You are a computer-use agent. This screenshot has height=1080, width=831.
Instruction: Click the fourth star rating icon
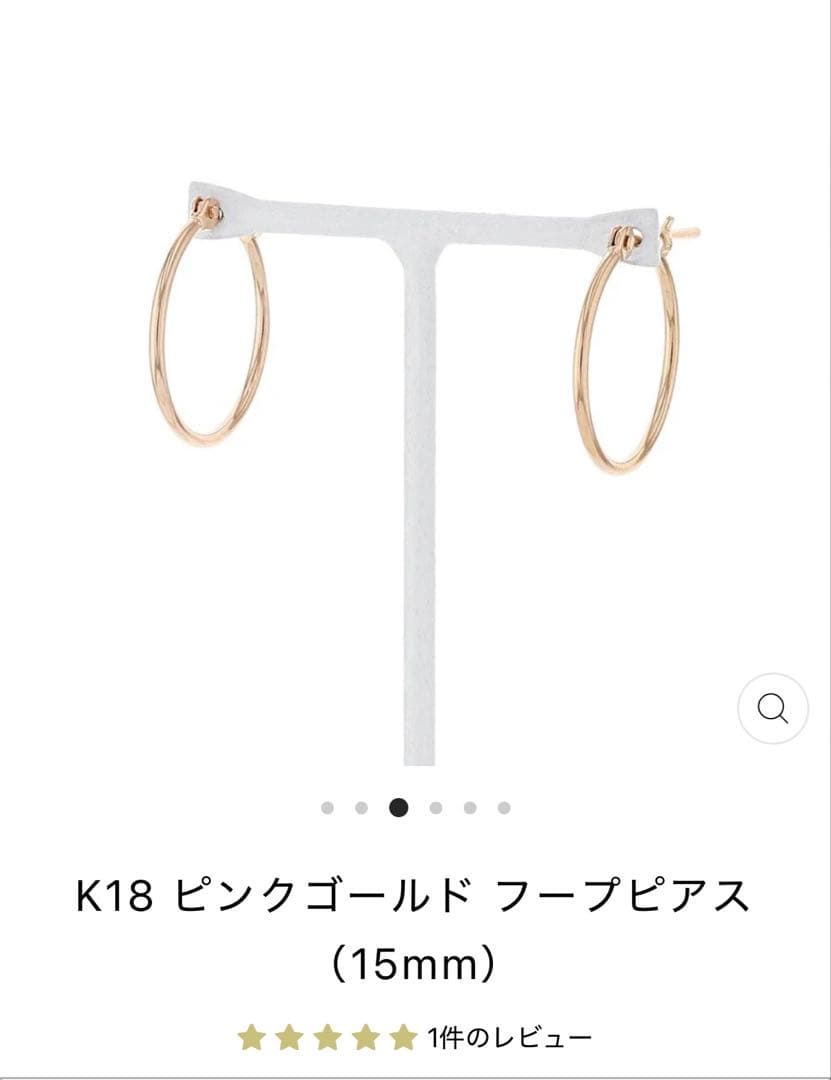[363, 1035]
